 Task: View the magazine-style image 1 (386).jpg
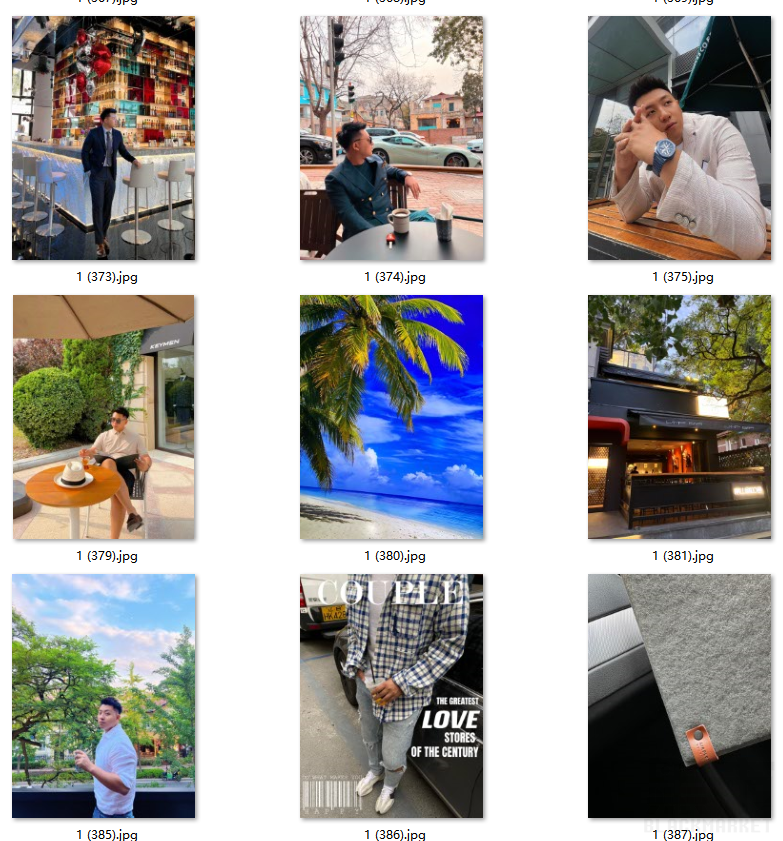[392, 696]
